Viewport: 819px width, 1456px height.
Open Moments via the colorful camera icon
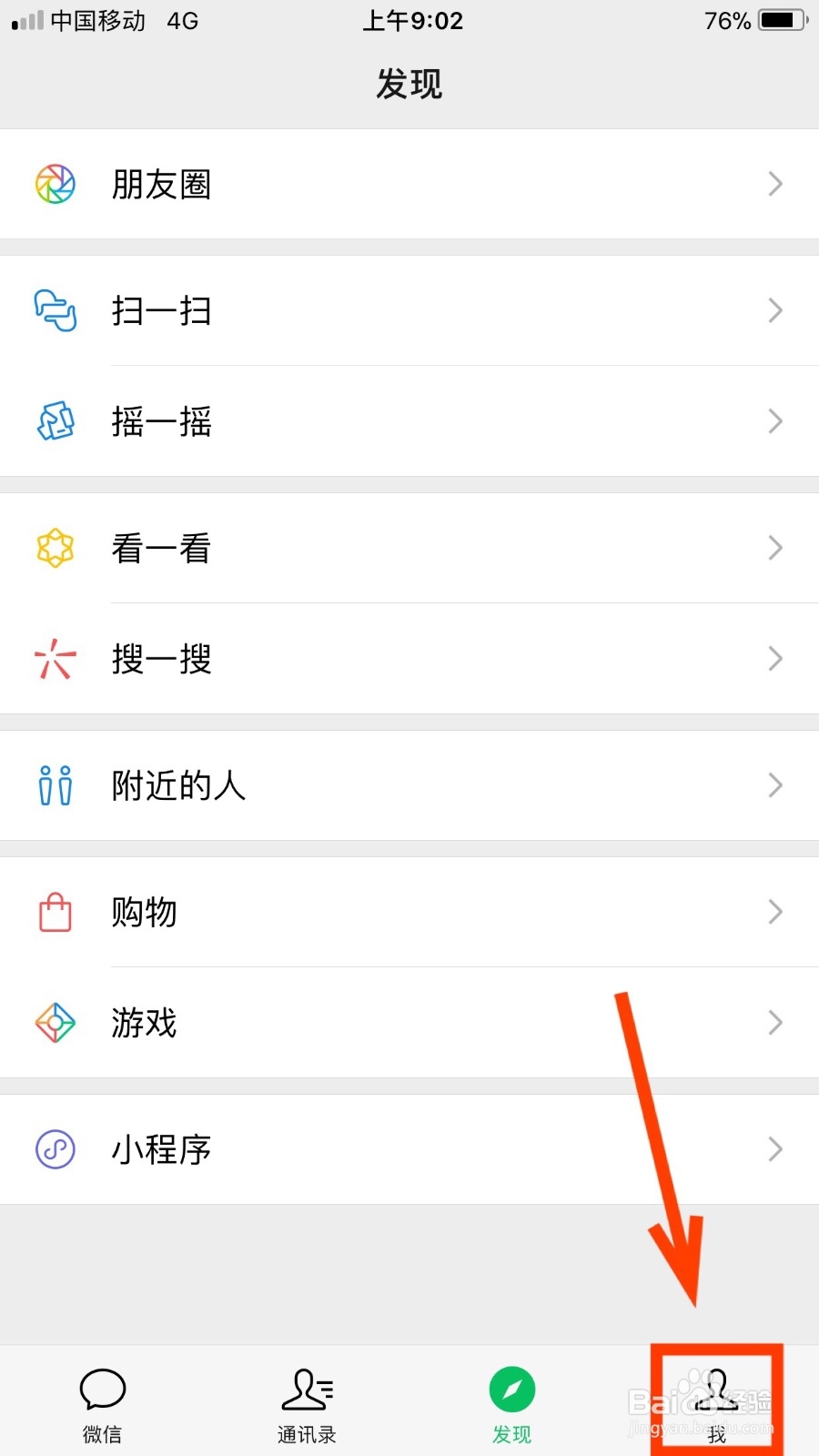click(55, 184)
